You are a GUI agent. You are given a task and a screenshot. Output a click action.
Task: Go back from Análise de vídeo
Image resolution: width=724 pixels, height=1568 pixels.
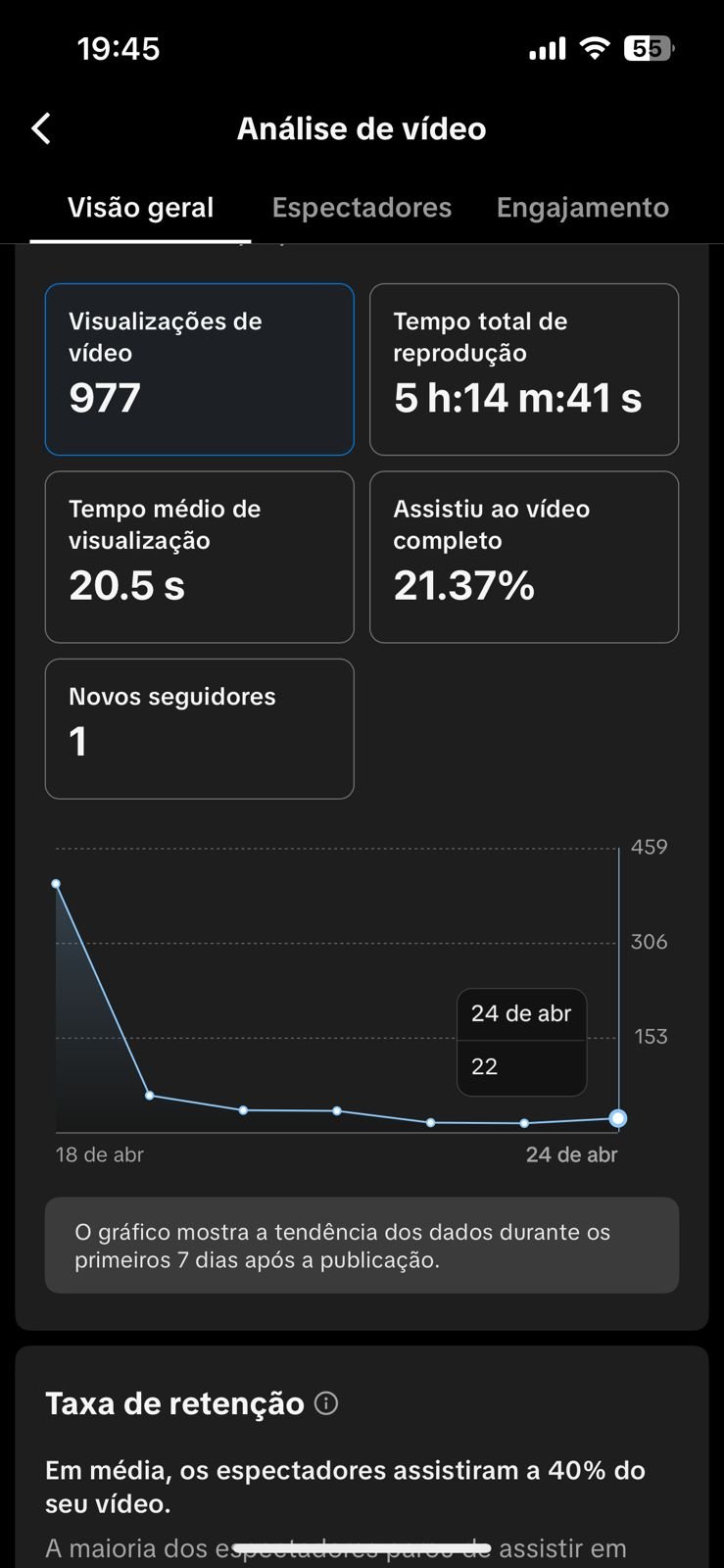pyautogui.click(x=41, y=128)
